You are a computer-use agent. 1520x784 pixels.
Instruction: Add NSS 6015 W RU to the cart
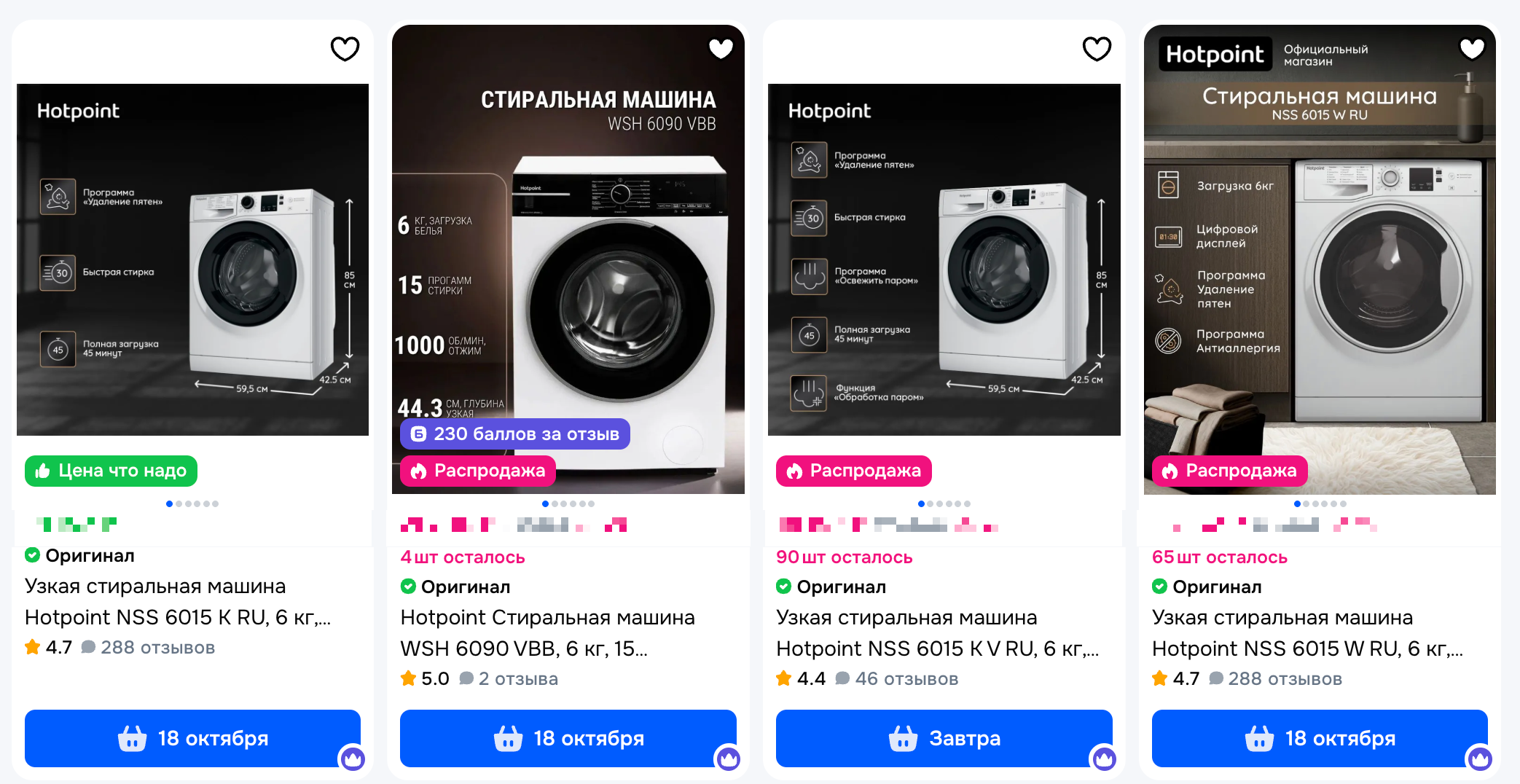(1319, 738)
